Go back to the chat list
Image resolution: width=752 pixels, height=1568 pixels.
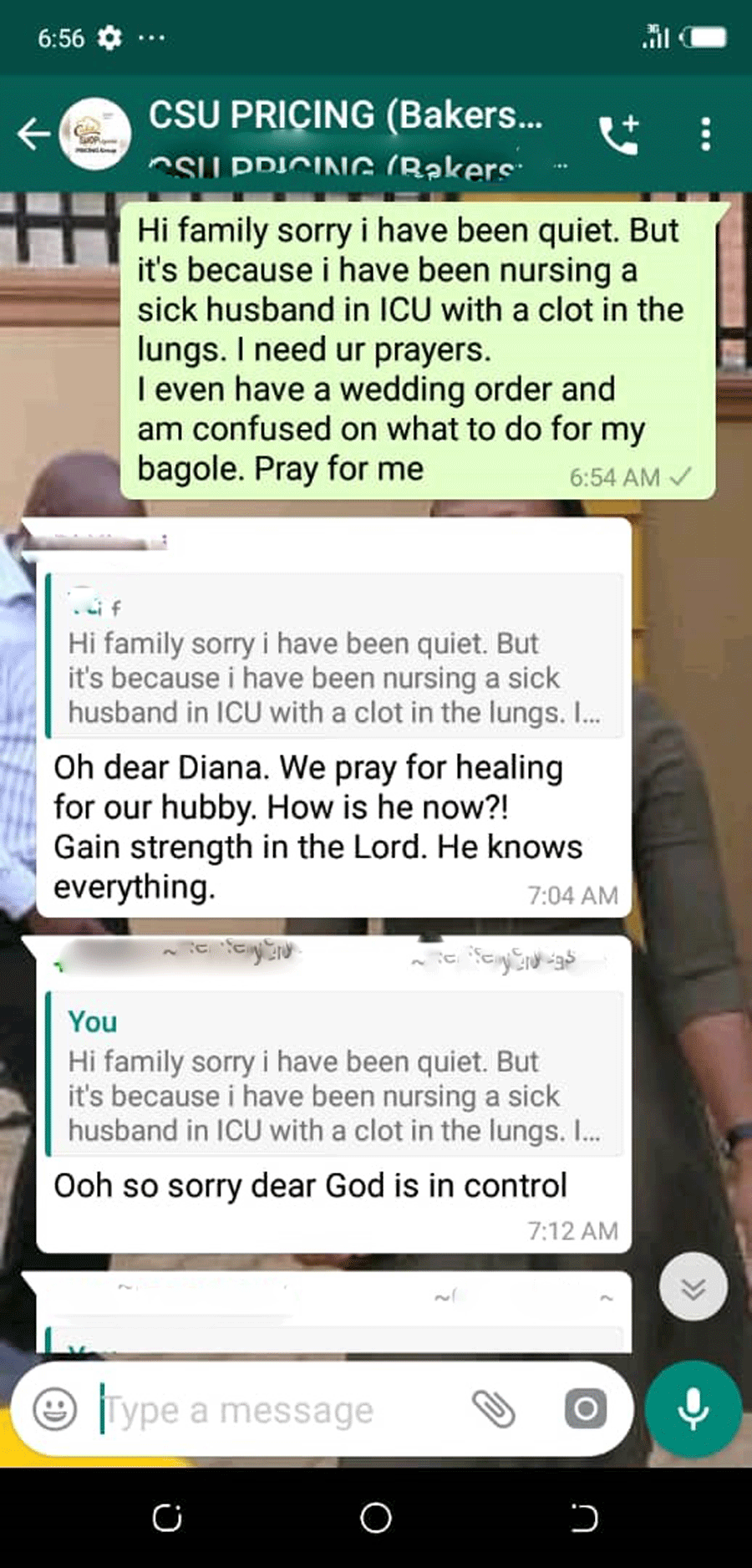33,134
